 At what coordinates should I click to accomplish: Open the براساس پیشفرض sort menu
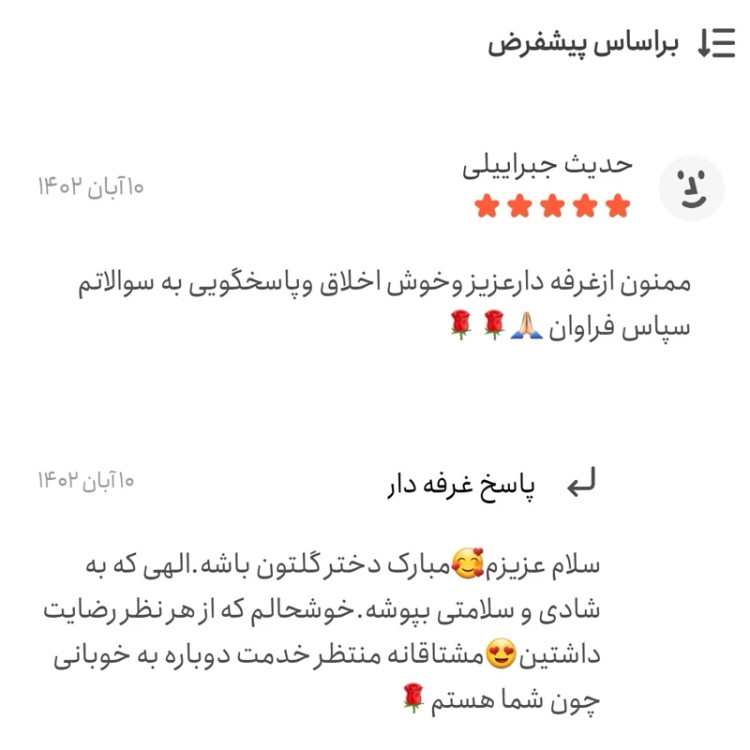[612, 44]
